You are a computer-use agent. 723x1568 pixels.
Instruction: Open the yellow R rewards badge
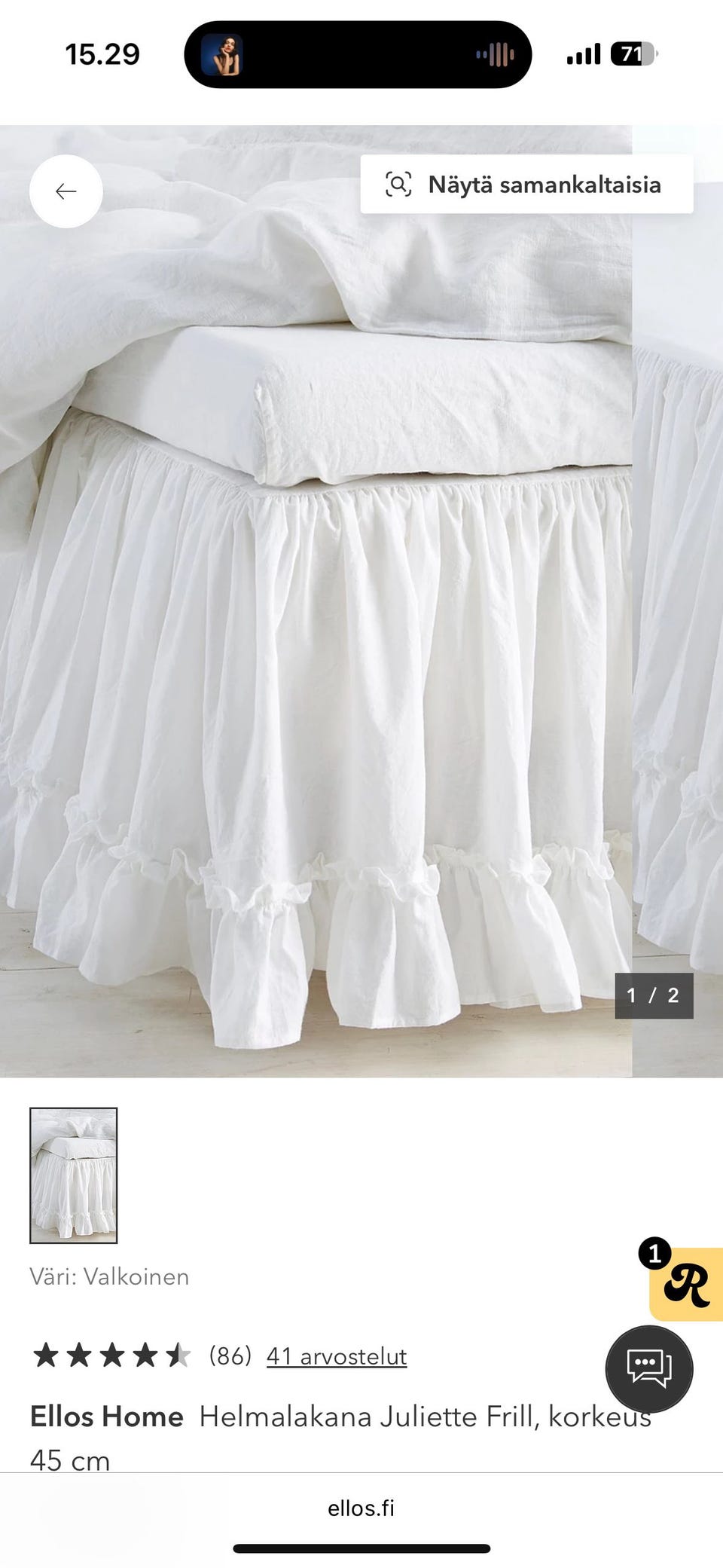(686, 1285)
